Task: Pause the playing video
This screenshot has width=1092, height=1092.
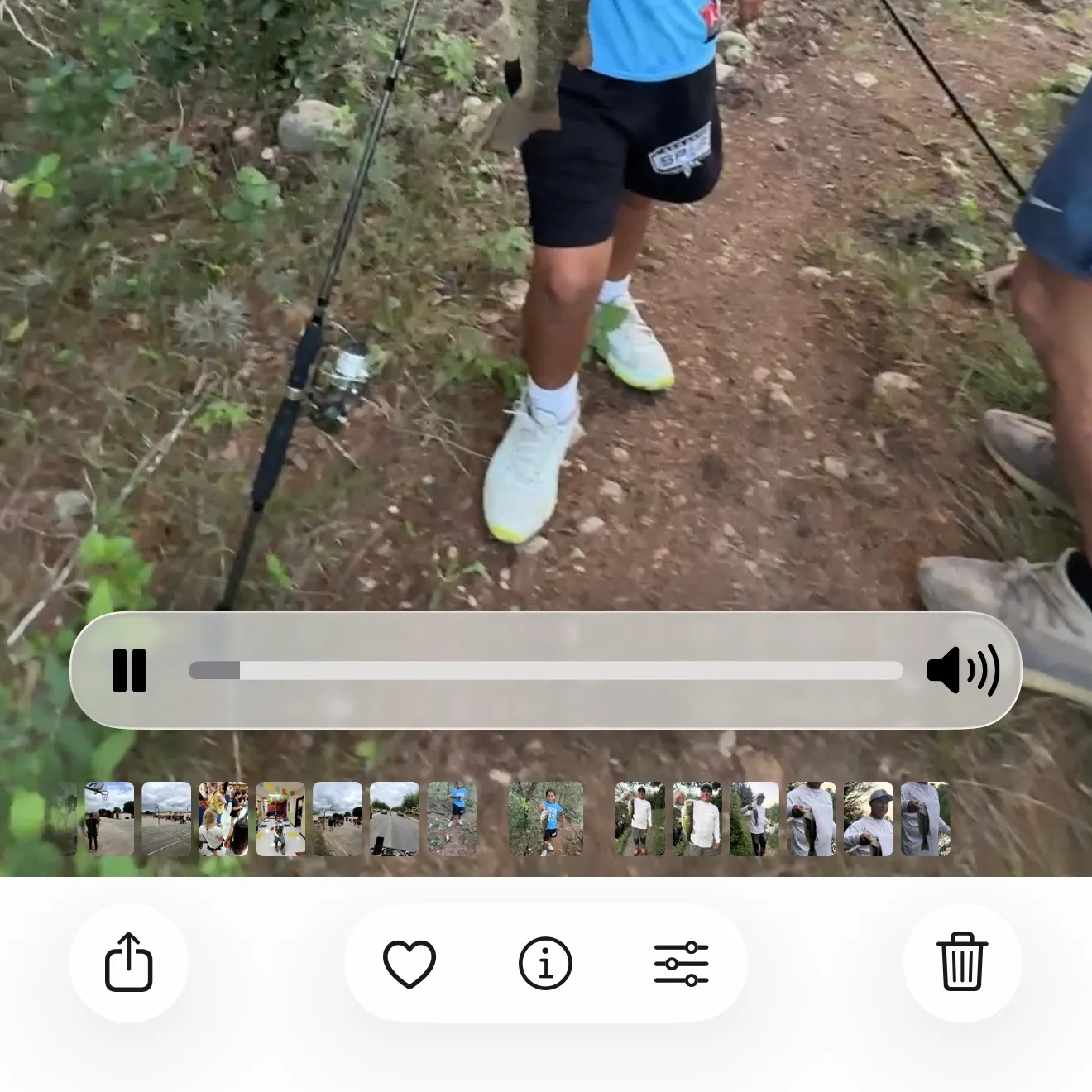Action: click(x=130, y=670)
